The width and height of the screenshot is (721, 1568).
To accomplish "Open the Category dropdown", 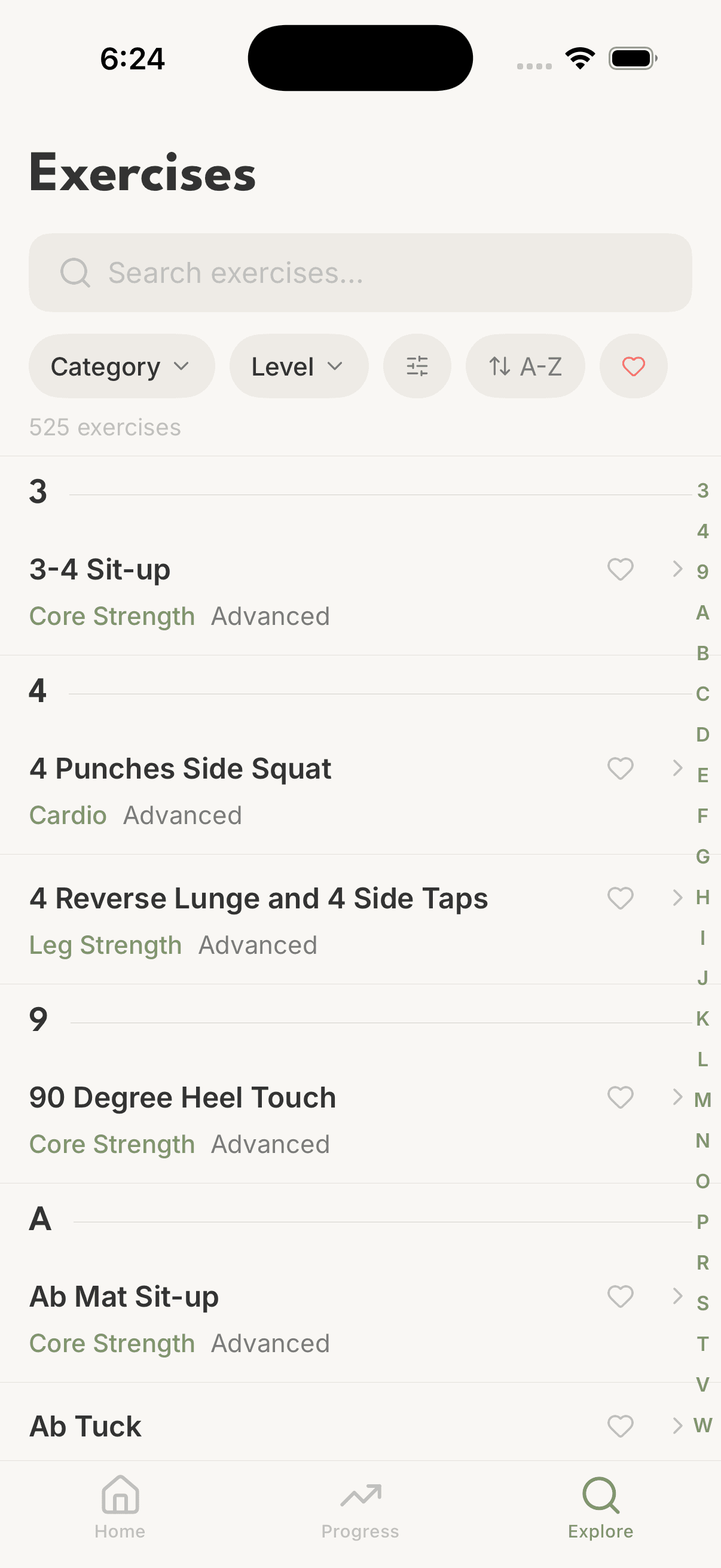I will [x=121, y=366].
